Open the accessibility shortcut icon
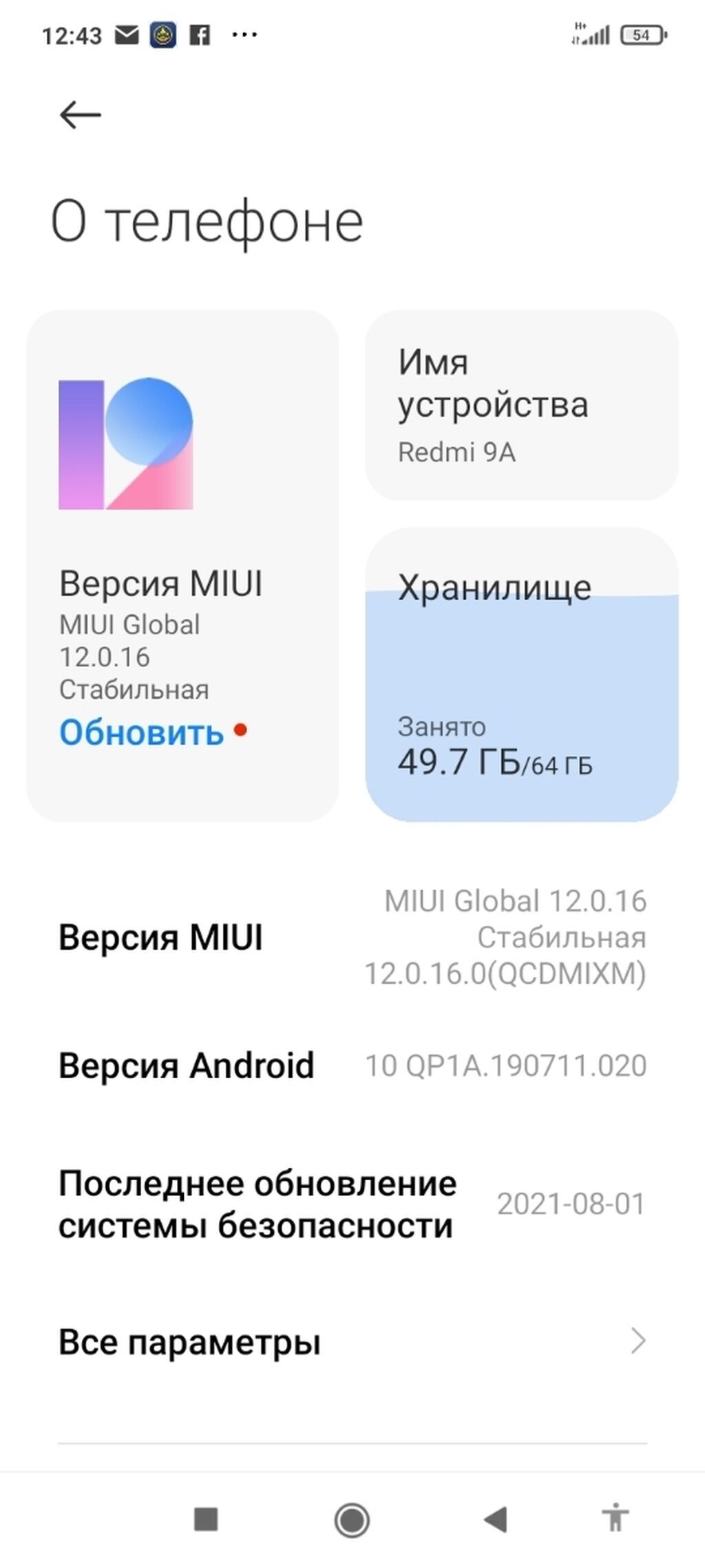 [615, 1518]
